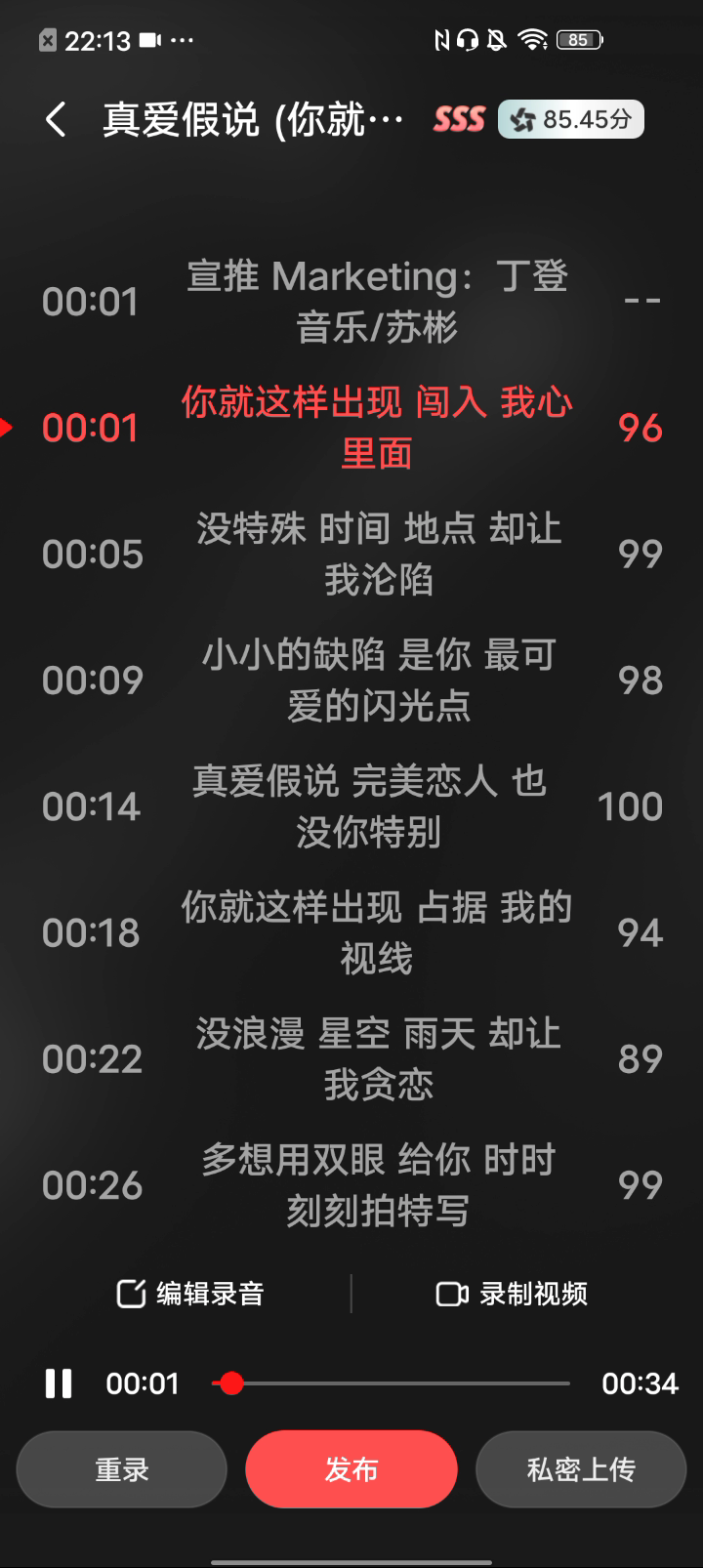Image resolution: width=703 pixels, height=1568 pixels.
Task: Jump to lyric line 多想用双眼 给你 时时刻刻拍特写
Action: click(378, 1185)
